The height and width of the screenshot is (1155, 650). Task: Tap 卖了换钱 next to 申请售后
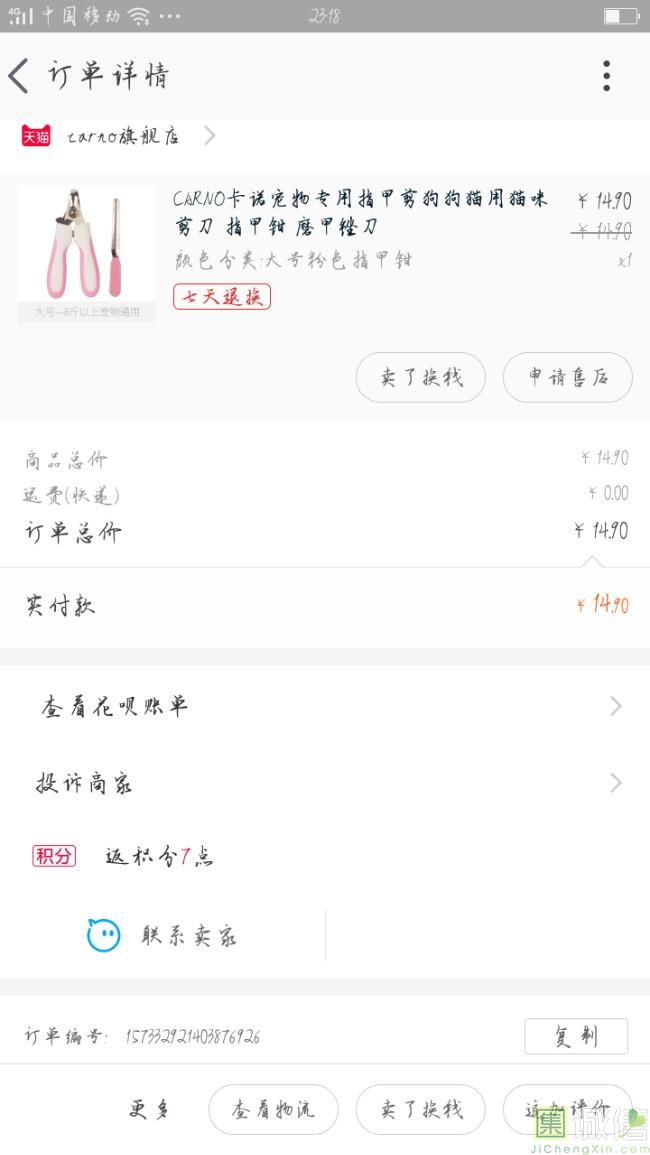click(421, 377)
